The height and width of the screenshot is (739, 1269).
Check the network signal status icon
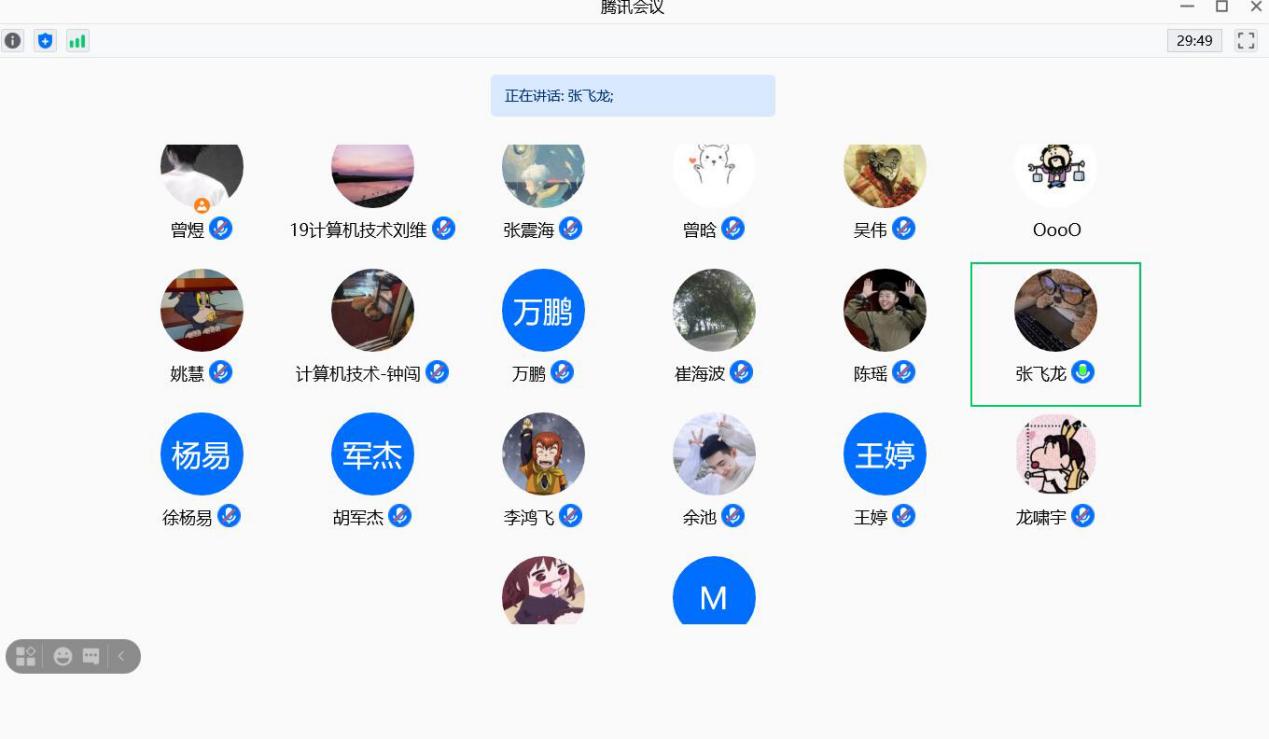tap(77, 41)
